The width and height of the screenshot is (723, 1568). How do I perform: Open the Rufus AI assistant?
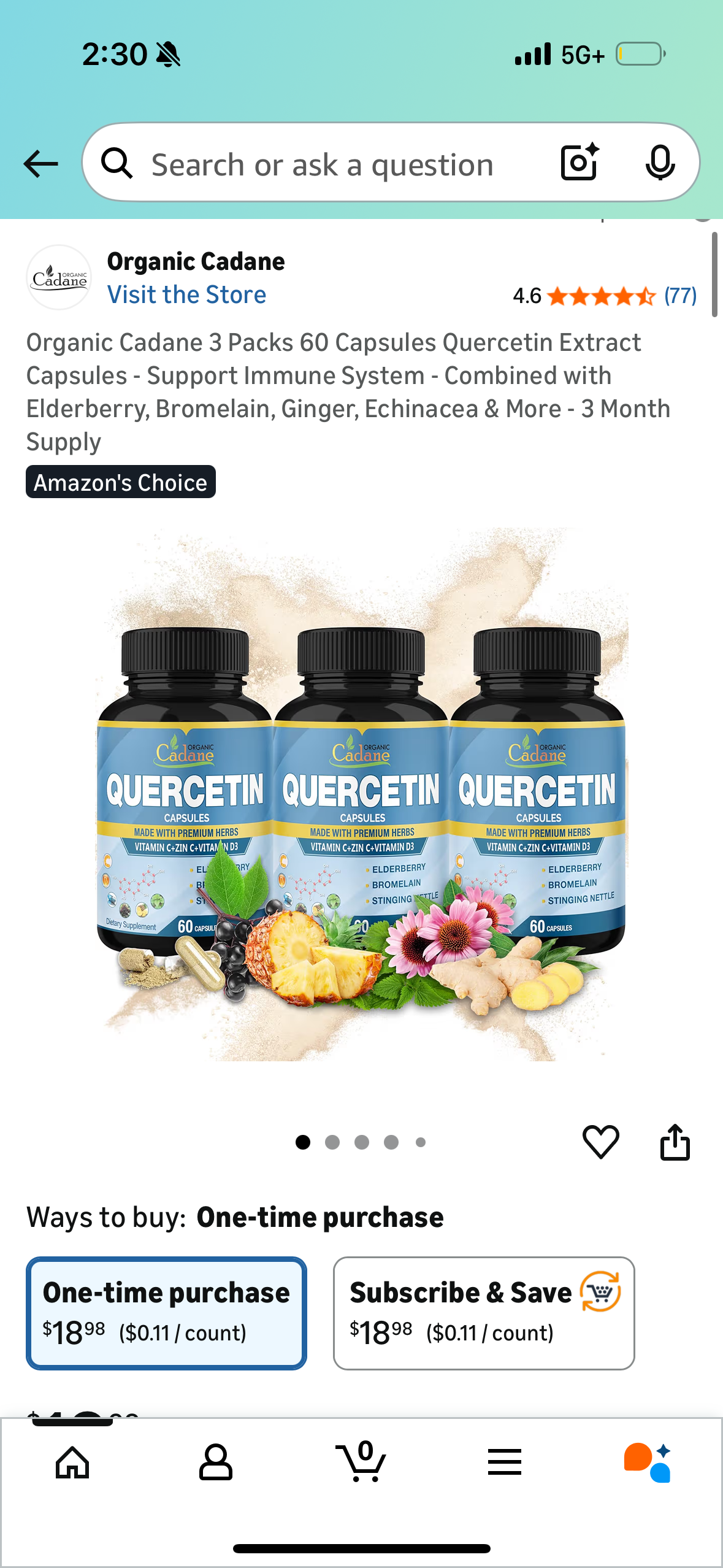pos(648,1462)
